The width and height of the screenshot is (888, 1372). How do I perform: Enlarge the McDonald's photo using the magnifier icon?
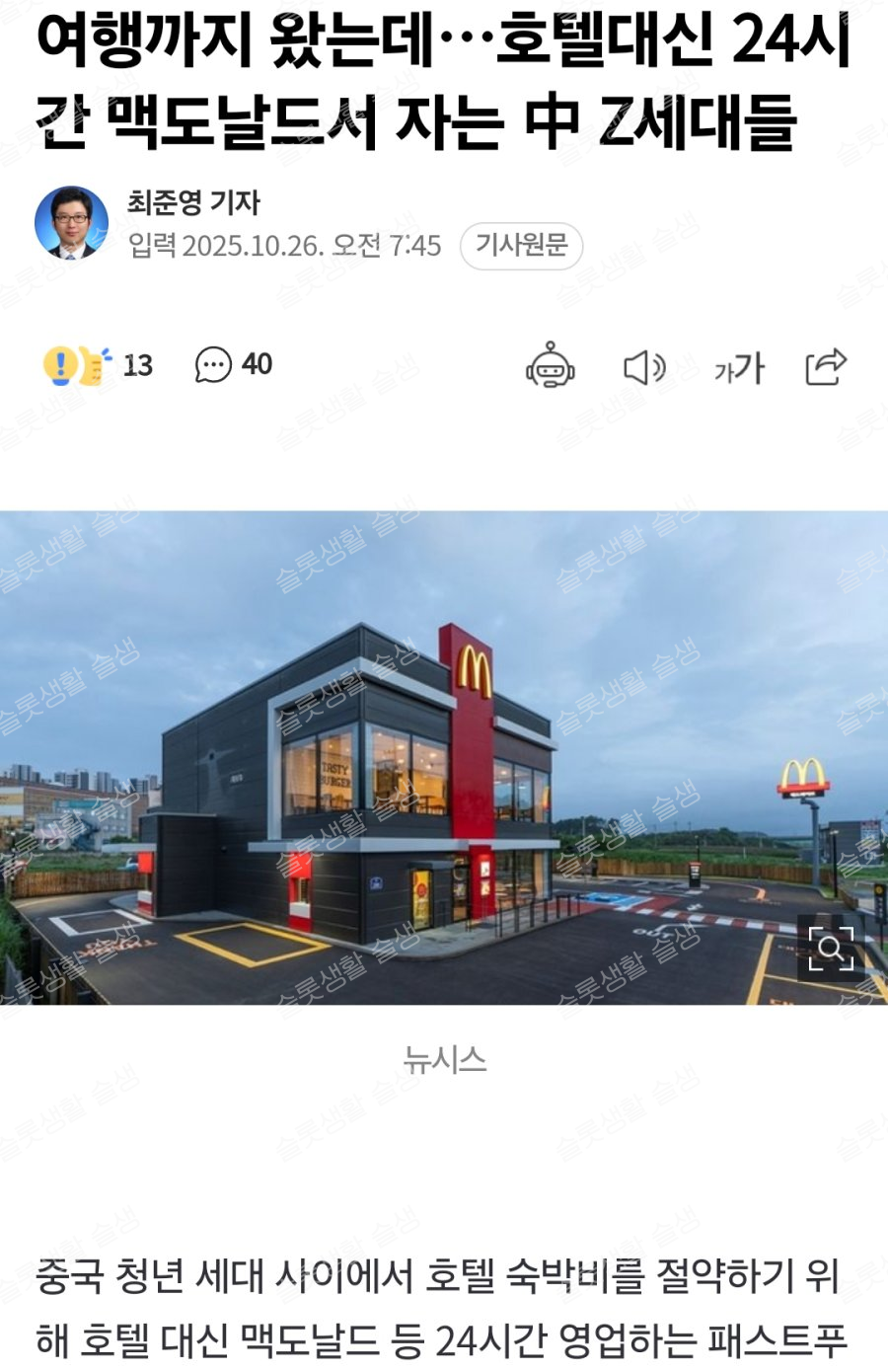pyautogui.click(x=831, y=949)
